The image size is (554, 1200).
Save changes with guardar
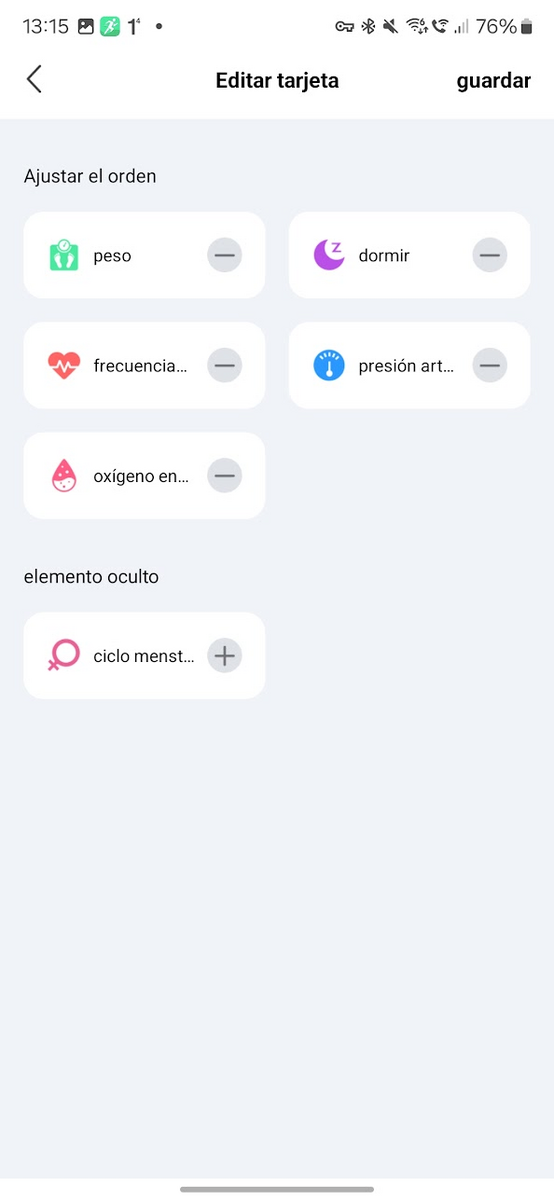493,81
